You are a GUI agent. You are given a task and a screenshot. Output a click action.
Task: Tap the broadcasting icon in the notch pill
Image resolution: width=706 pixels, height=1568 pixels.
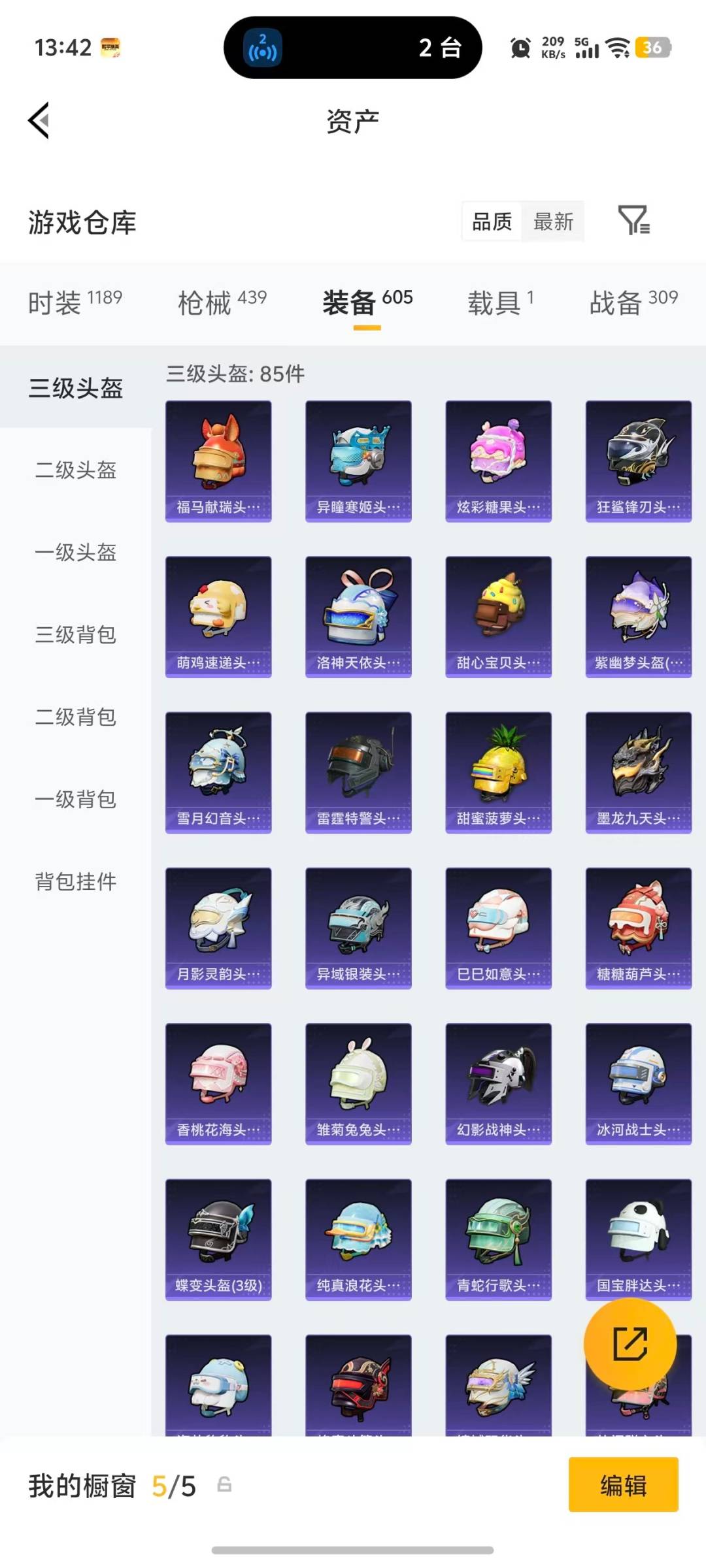tap(261, 47)
